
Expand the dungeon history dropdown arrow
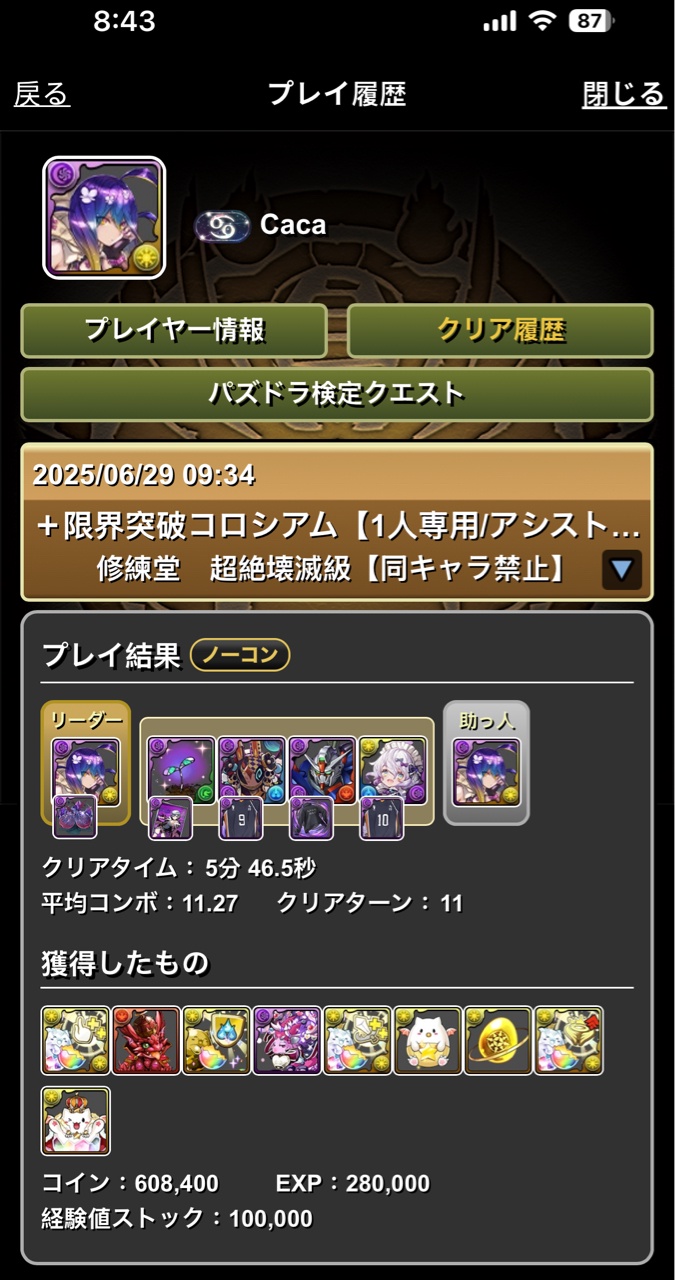pos(621,570)
